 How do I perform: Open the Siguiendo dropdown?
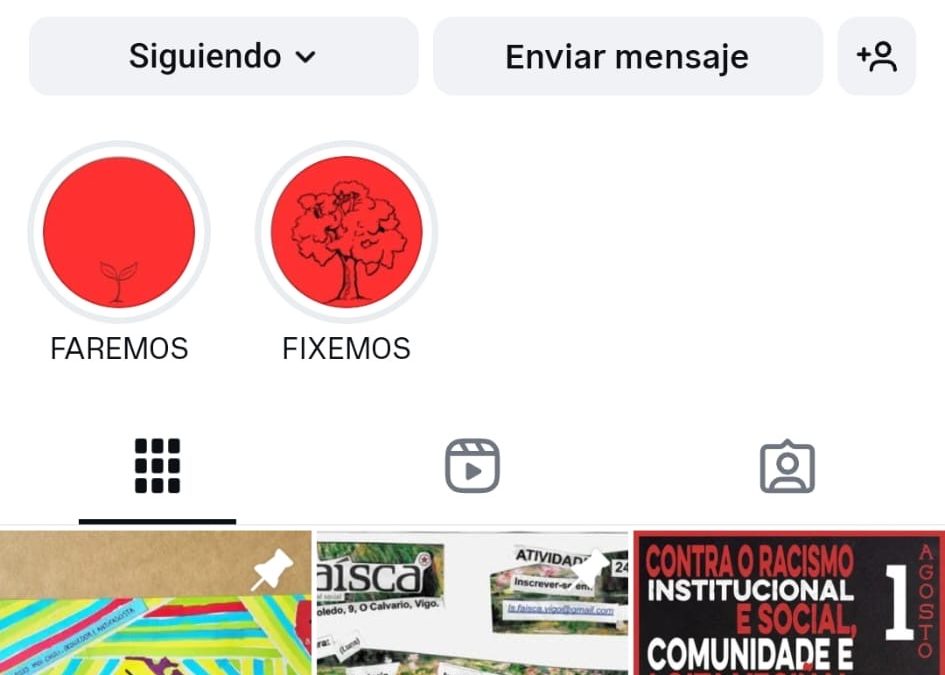tap(223, 57)
